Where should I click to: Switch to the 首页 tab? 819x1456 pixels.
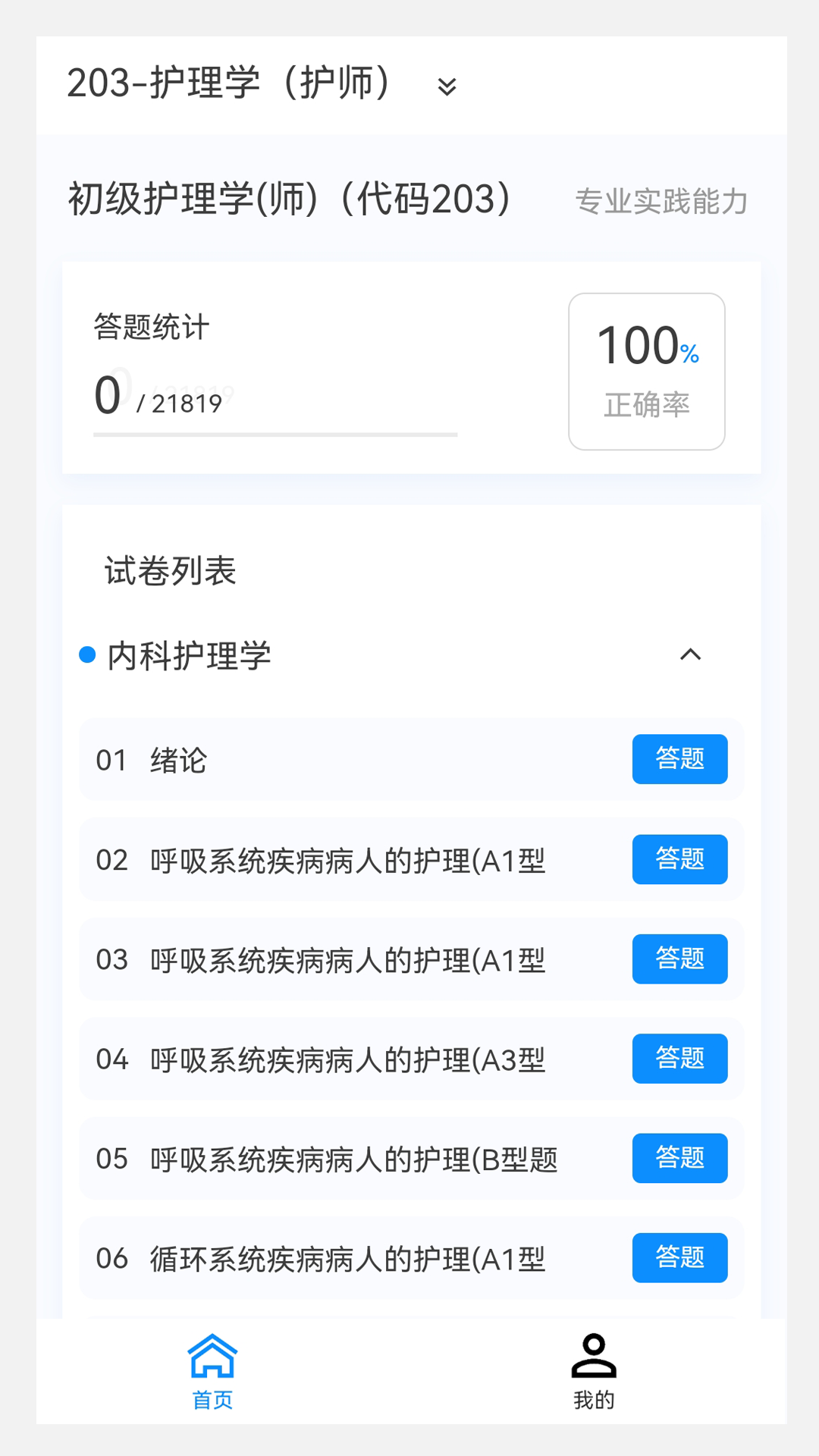(x=213, y=1375)
